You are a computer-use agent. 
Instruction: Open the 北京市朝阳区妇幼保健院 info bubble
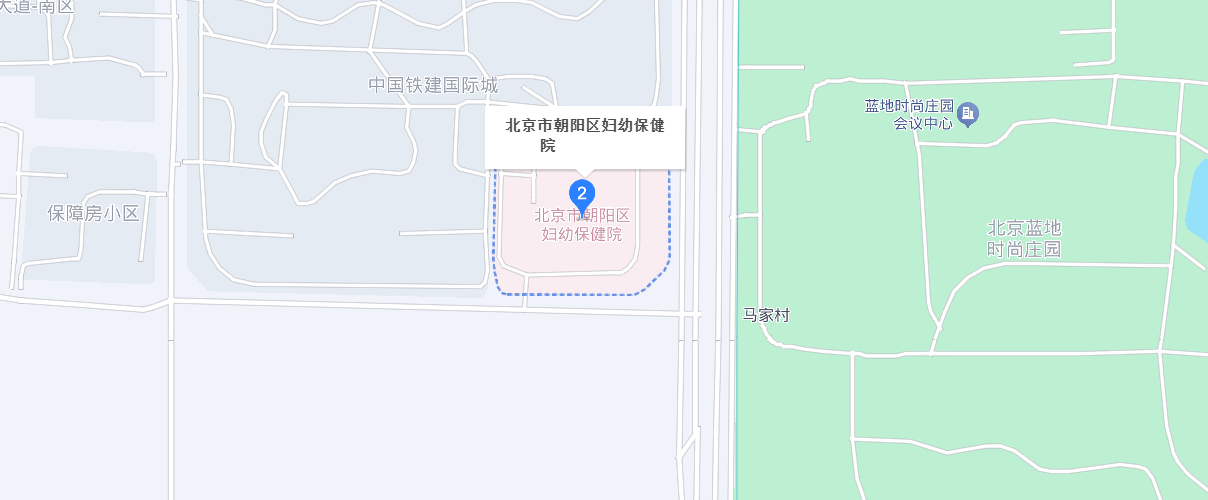[584, 136]
